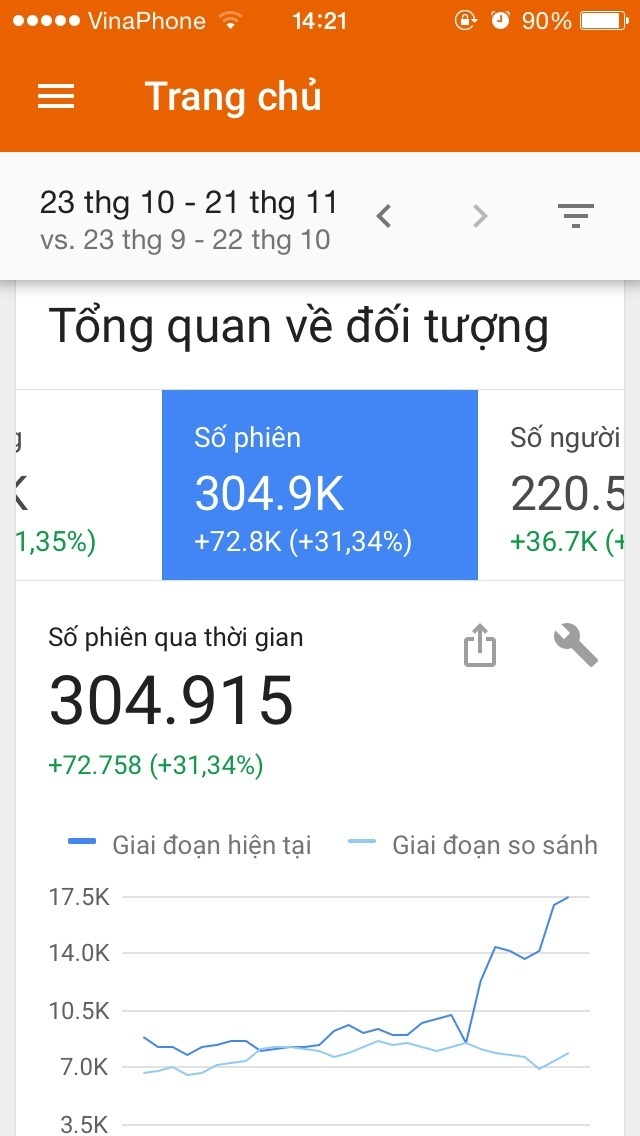Change the 23 thg 10 - 21 thg 11 date range

pos(188,203)
